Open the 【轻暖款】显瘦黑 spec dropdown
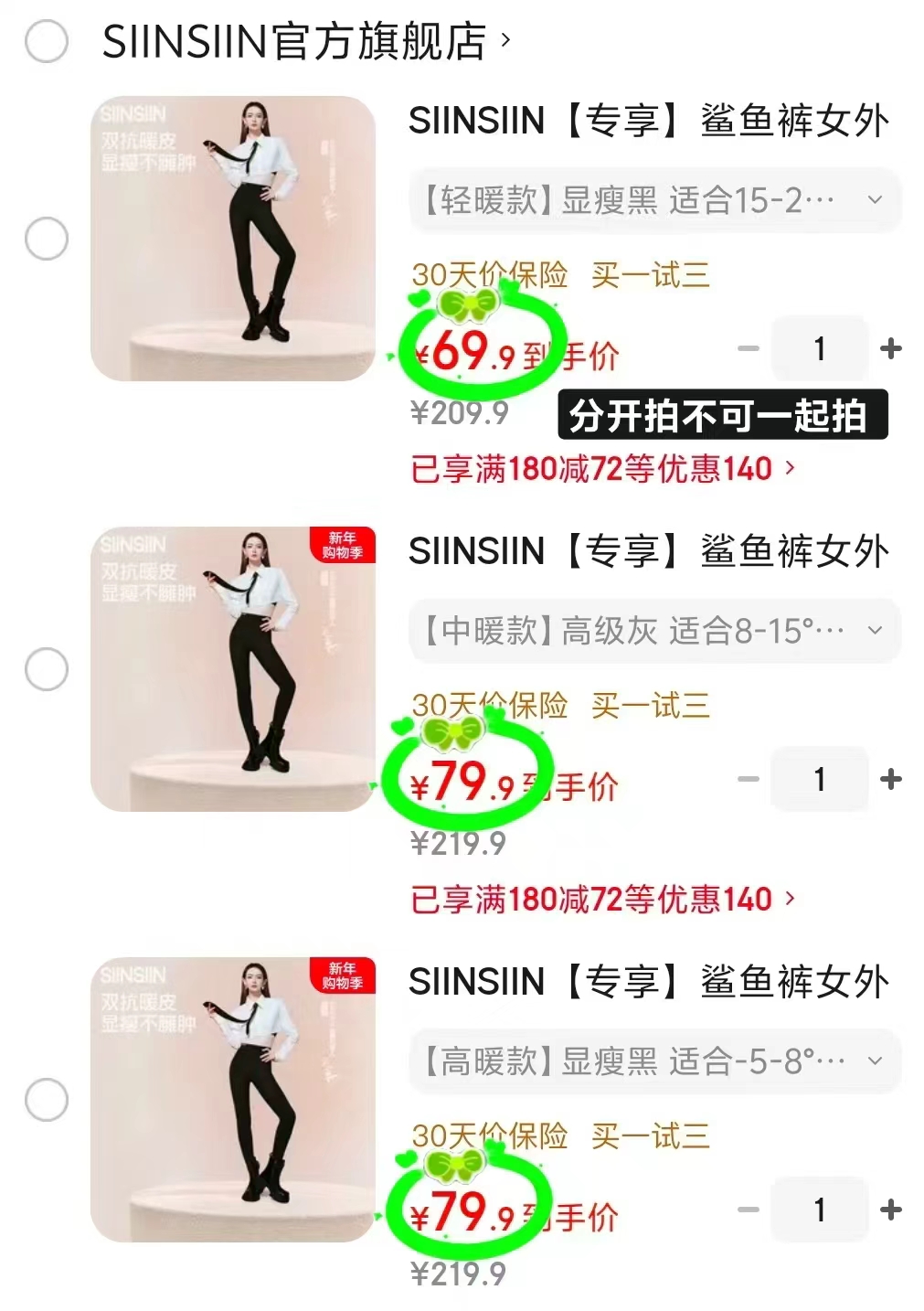 tap(875, 201)
